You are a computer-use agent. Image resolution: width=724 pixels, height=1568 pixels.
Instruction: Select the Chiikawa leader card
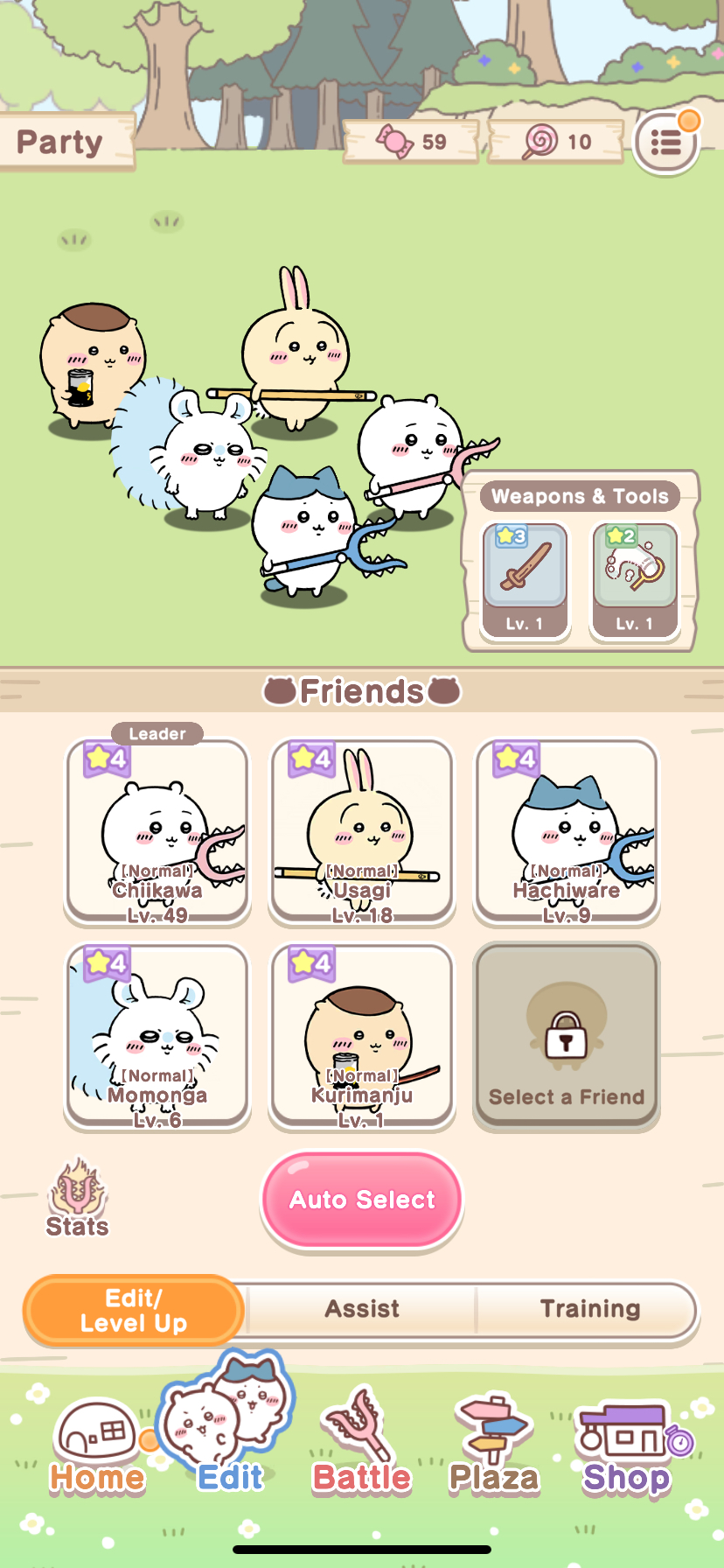pos(157,831)
